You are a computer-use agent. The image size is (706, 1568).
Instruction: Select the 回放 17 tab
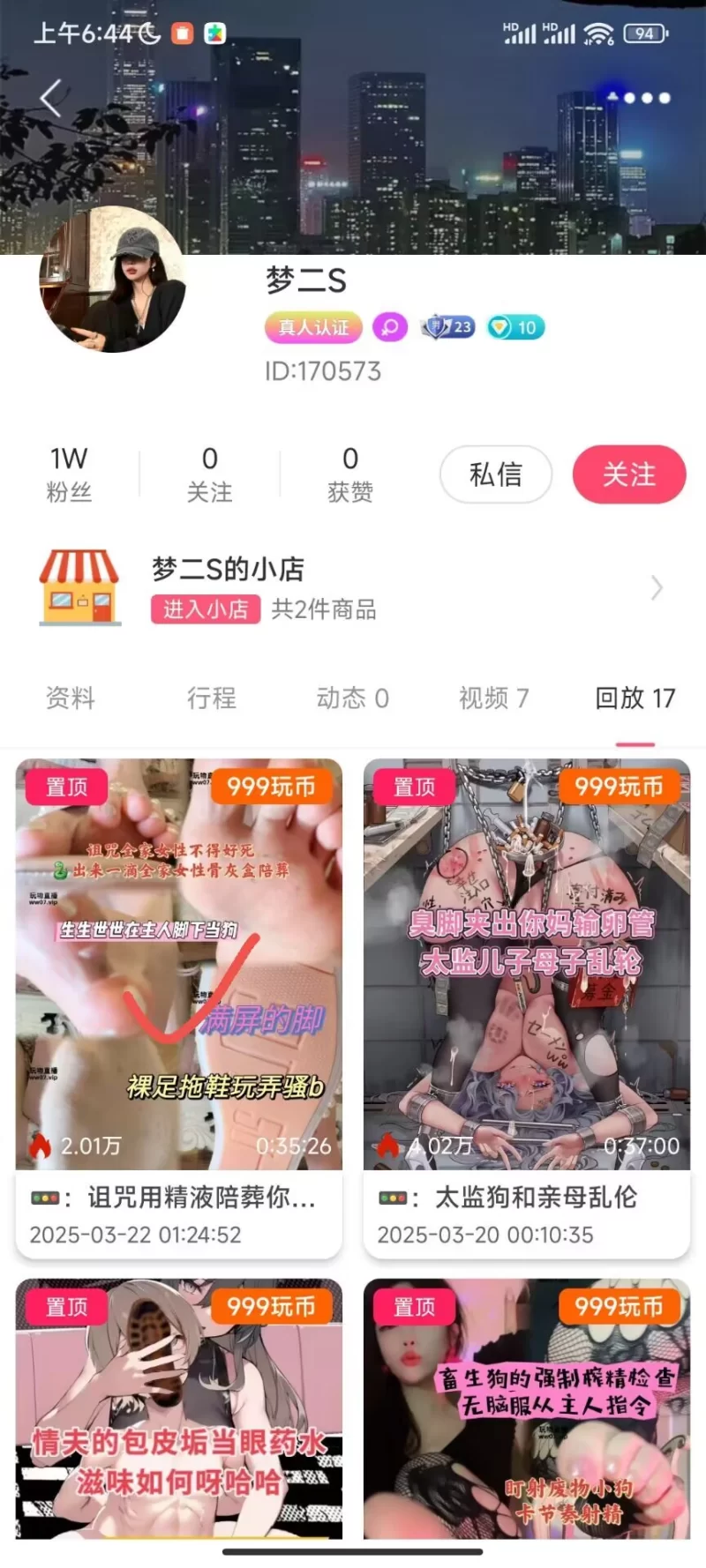635,698
